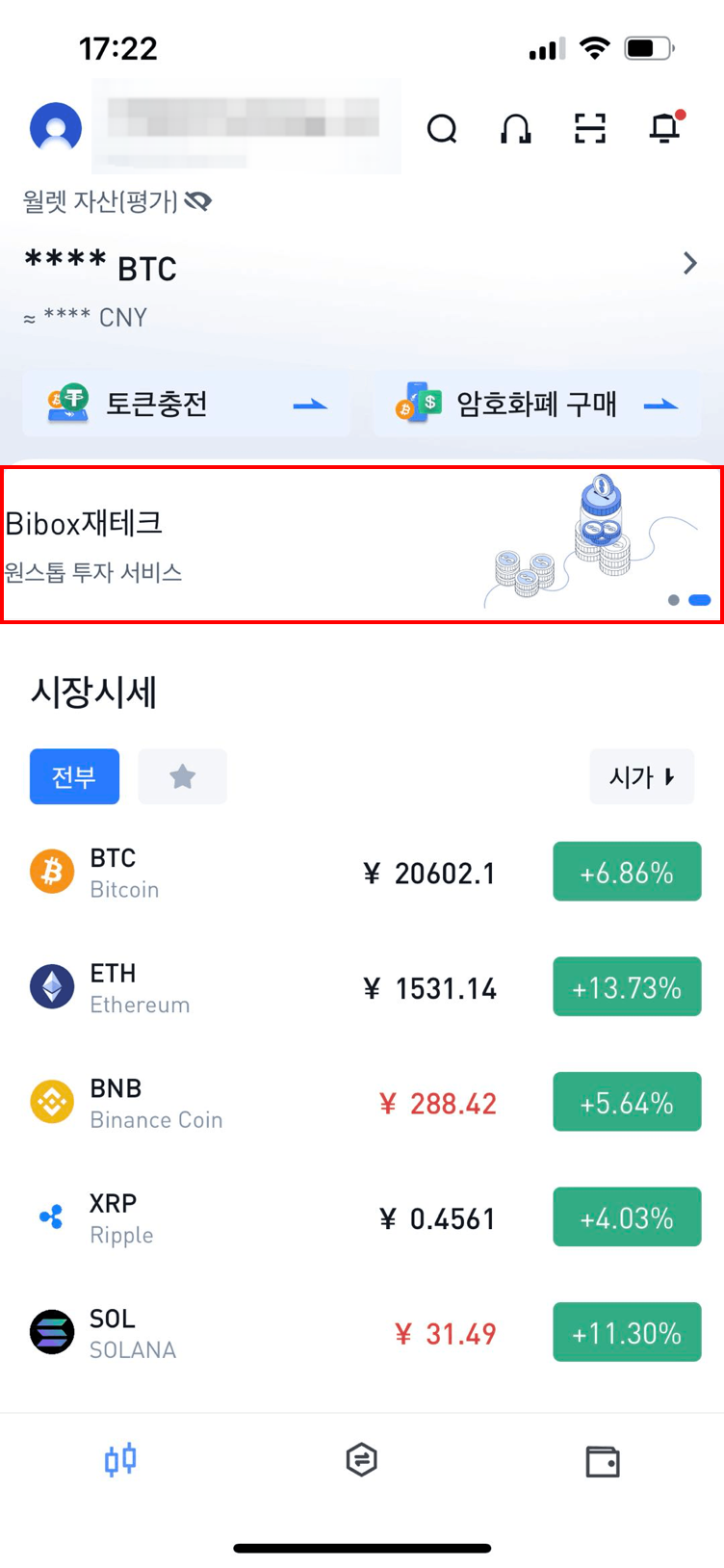
Task: Open the notifications bell
Action: click(664, 128)
